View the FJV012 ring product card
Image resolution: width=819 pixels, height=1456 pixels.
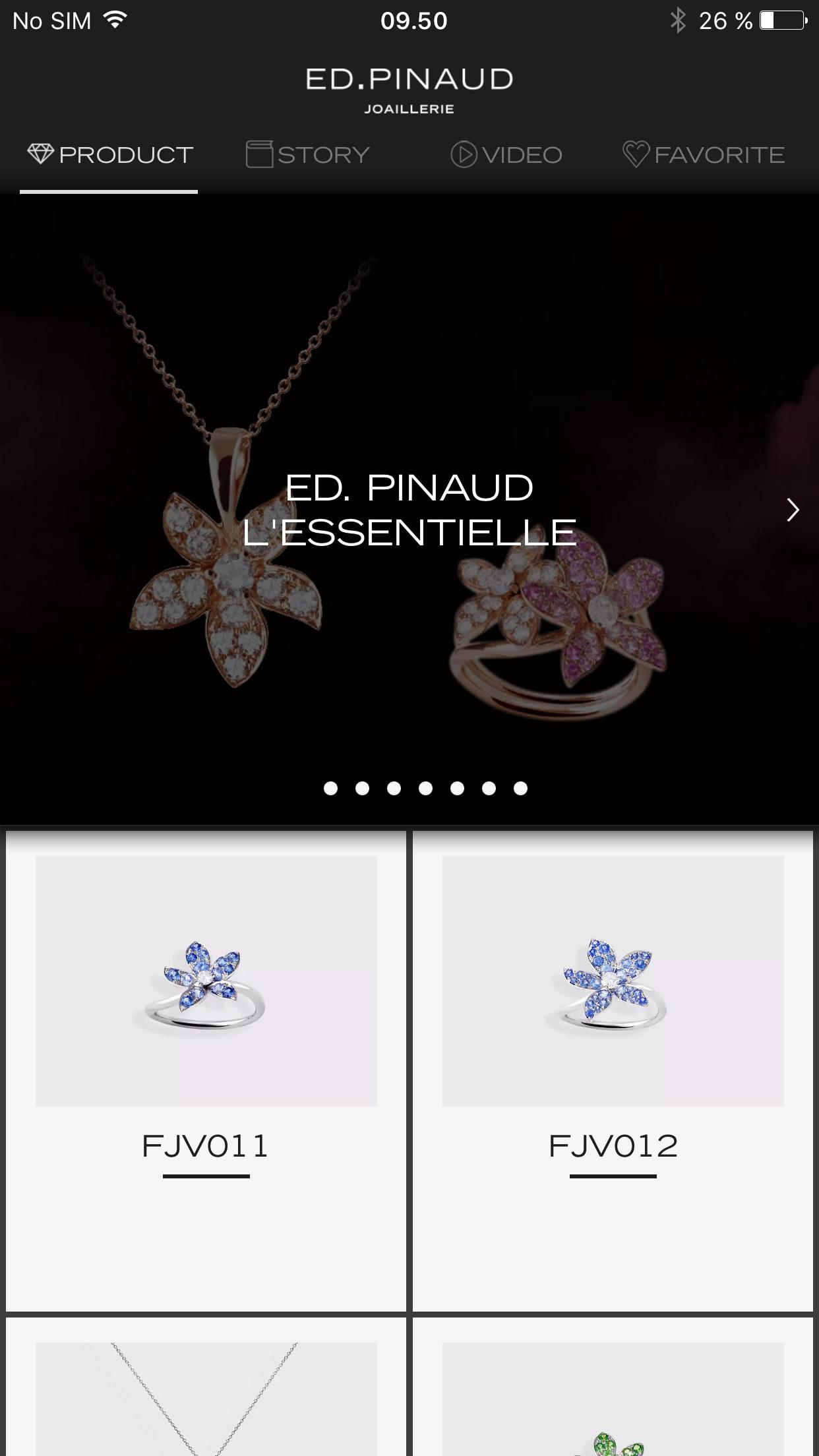click(x=613, y=1072)
